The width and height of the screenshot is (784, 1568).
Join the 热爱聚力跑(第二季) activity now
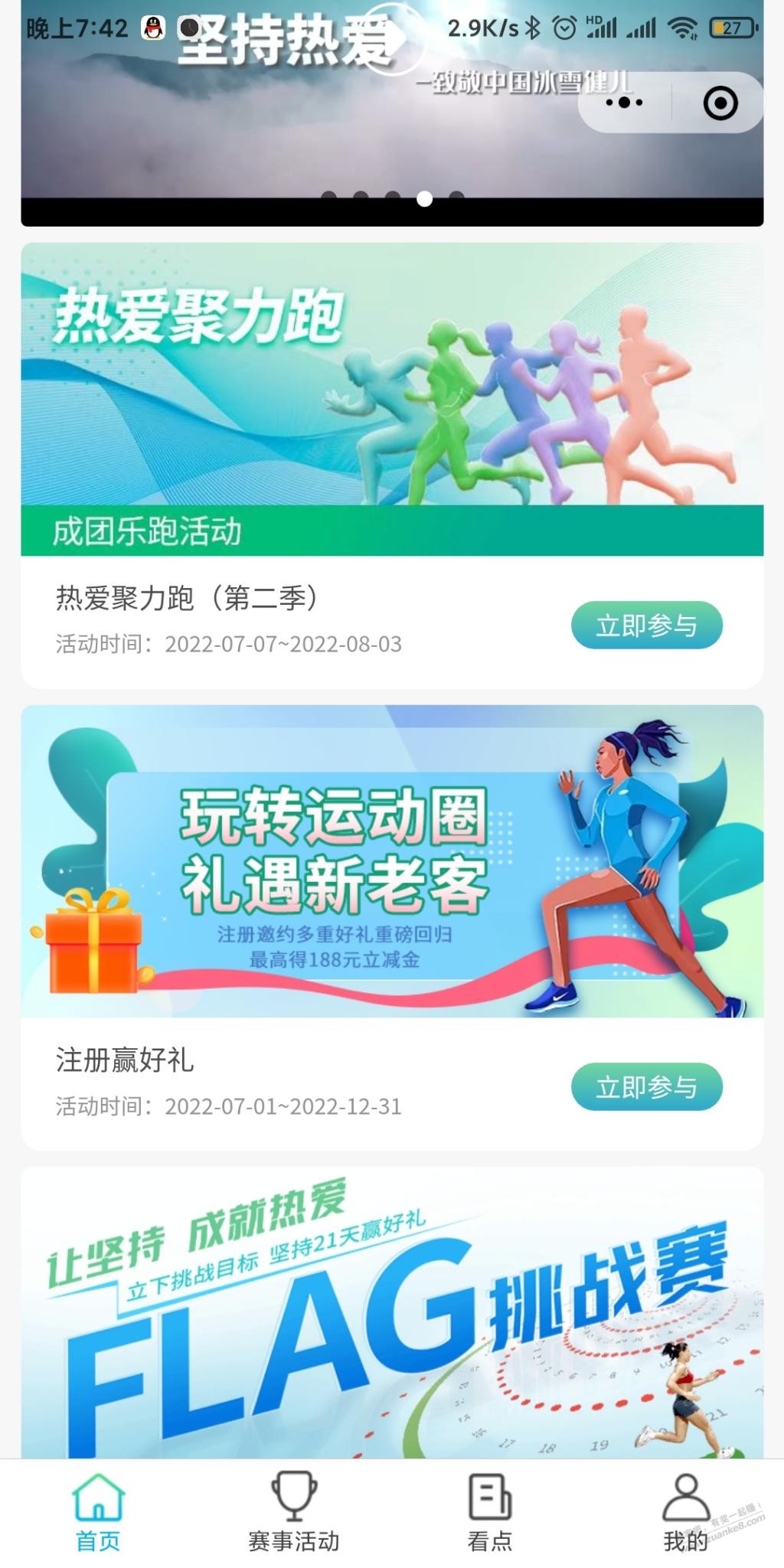(x=646, y=625)
